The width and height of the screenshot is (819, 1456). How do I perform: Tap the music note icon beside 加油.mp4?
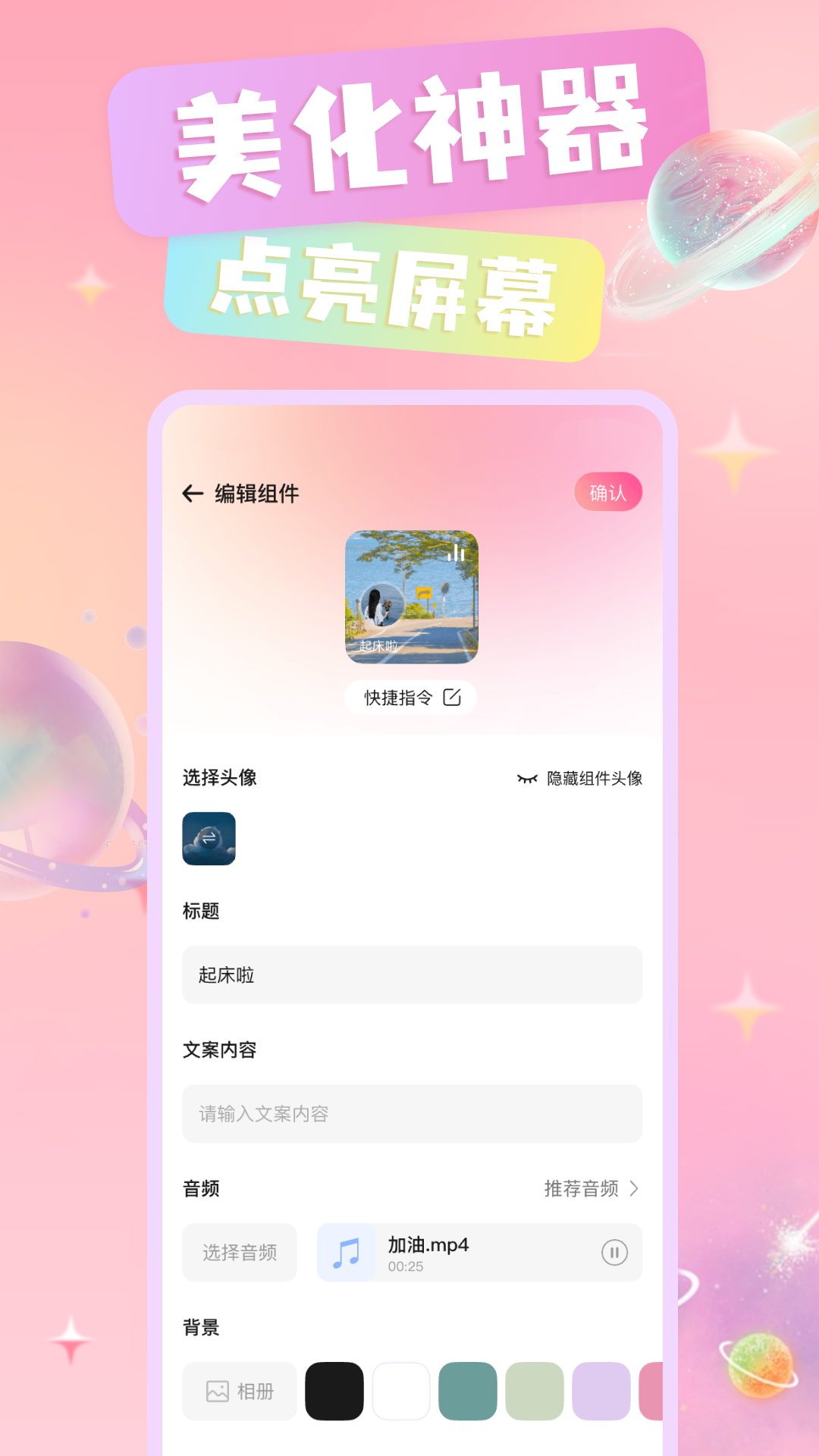point(347,1252)
